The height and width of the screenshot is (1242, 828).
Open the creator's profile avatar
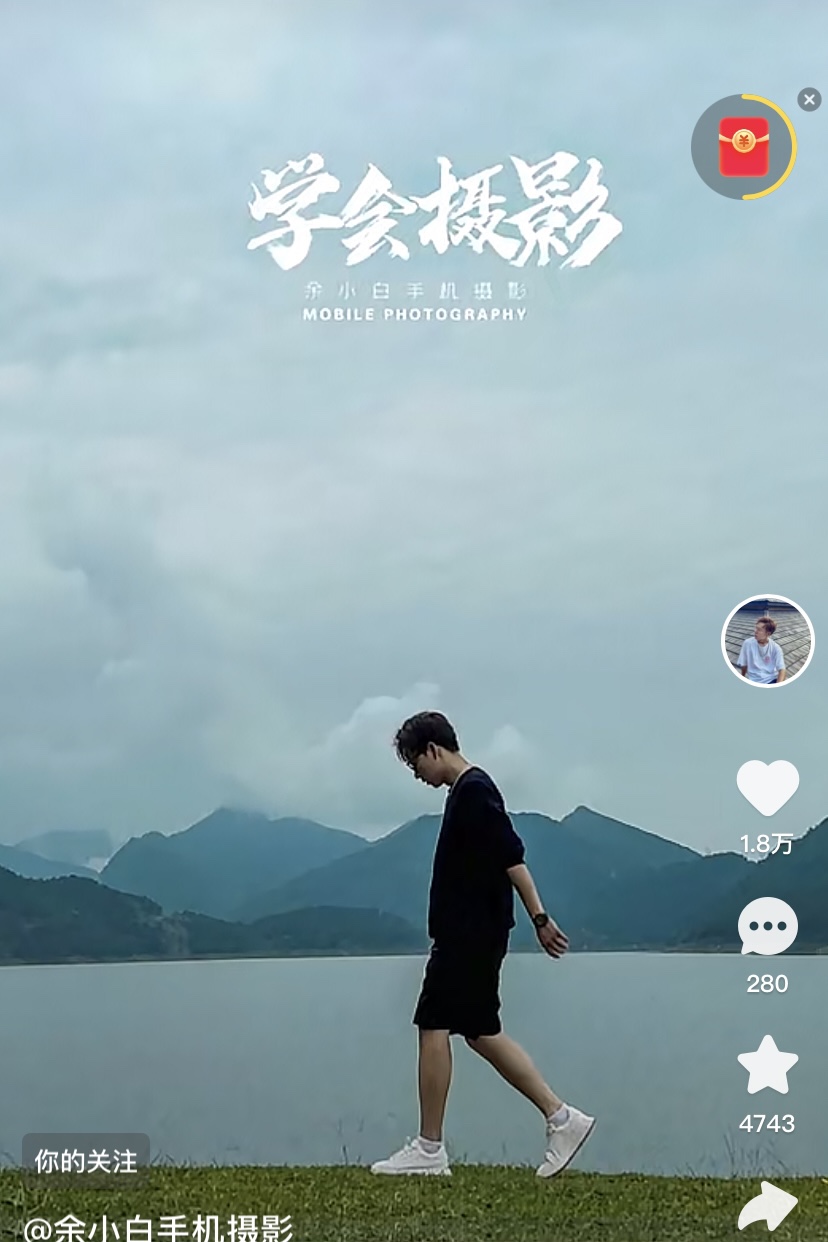[767, 641]
